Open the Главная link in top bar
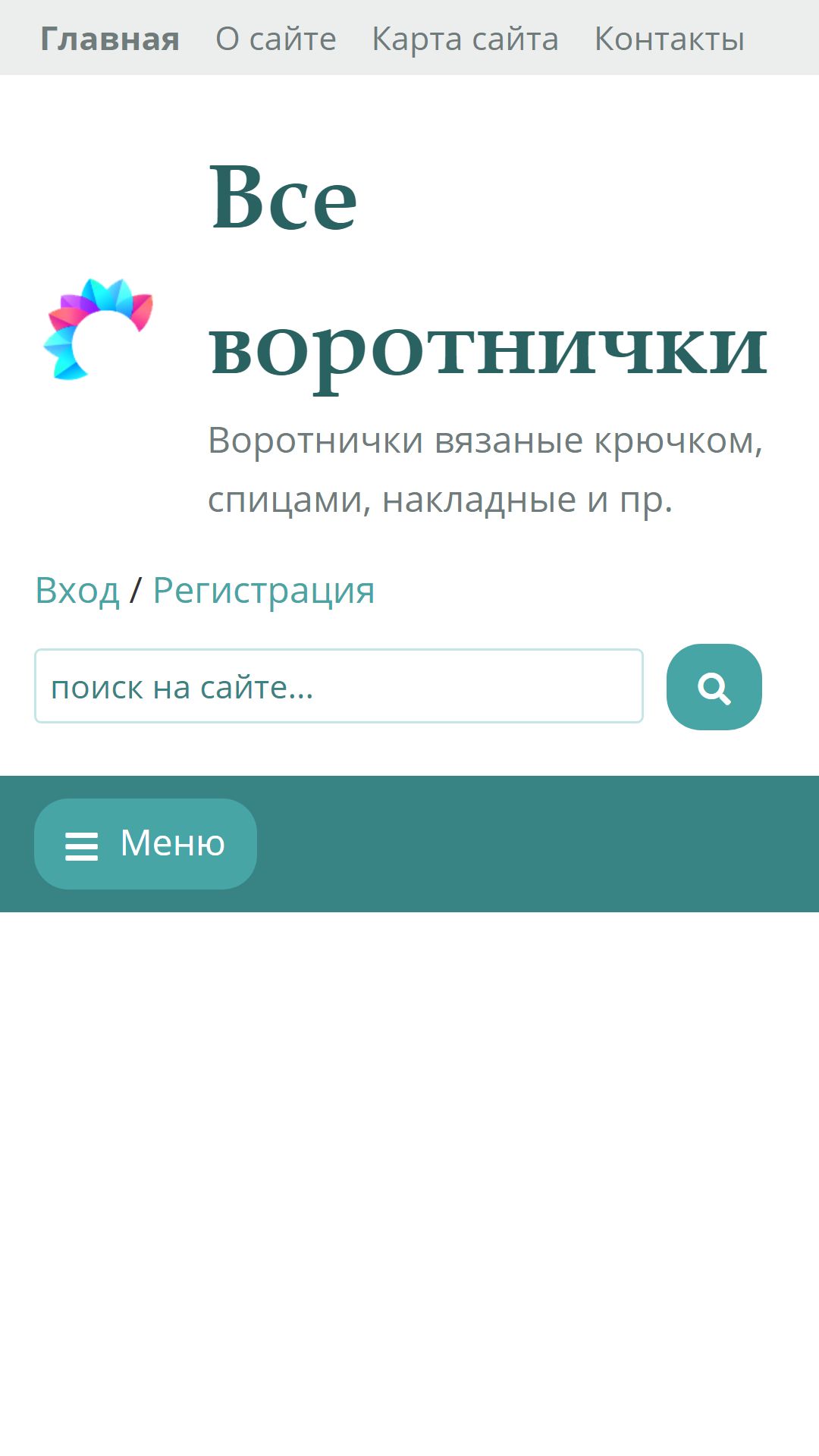819x1456 pixels. click(x=110, y=39)
